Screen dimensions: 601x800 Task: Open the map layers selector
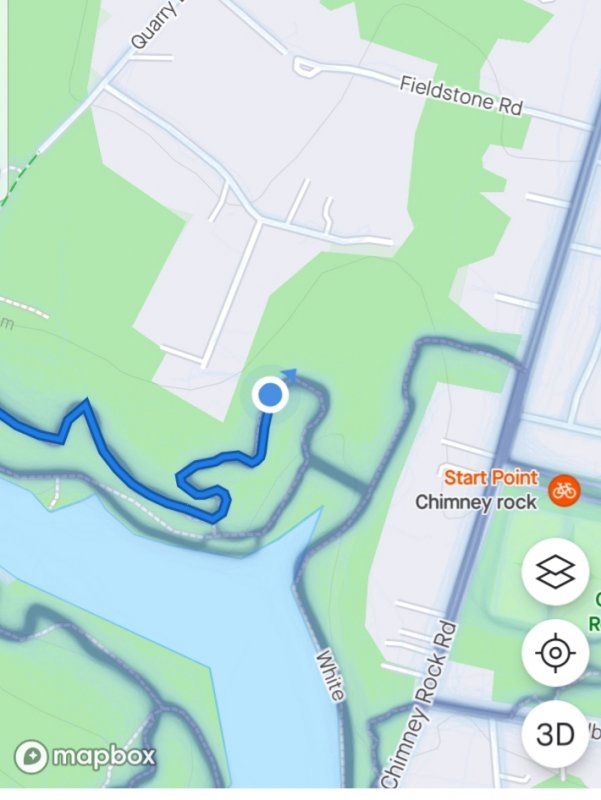click(x=554, y=572)
